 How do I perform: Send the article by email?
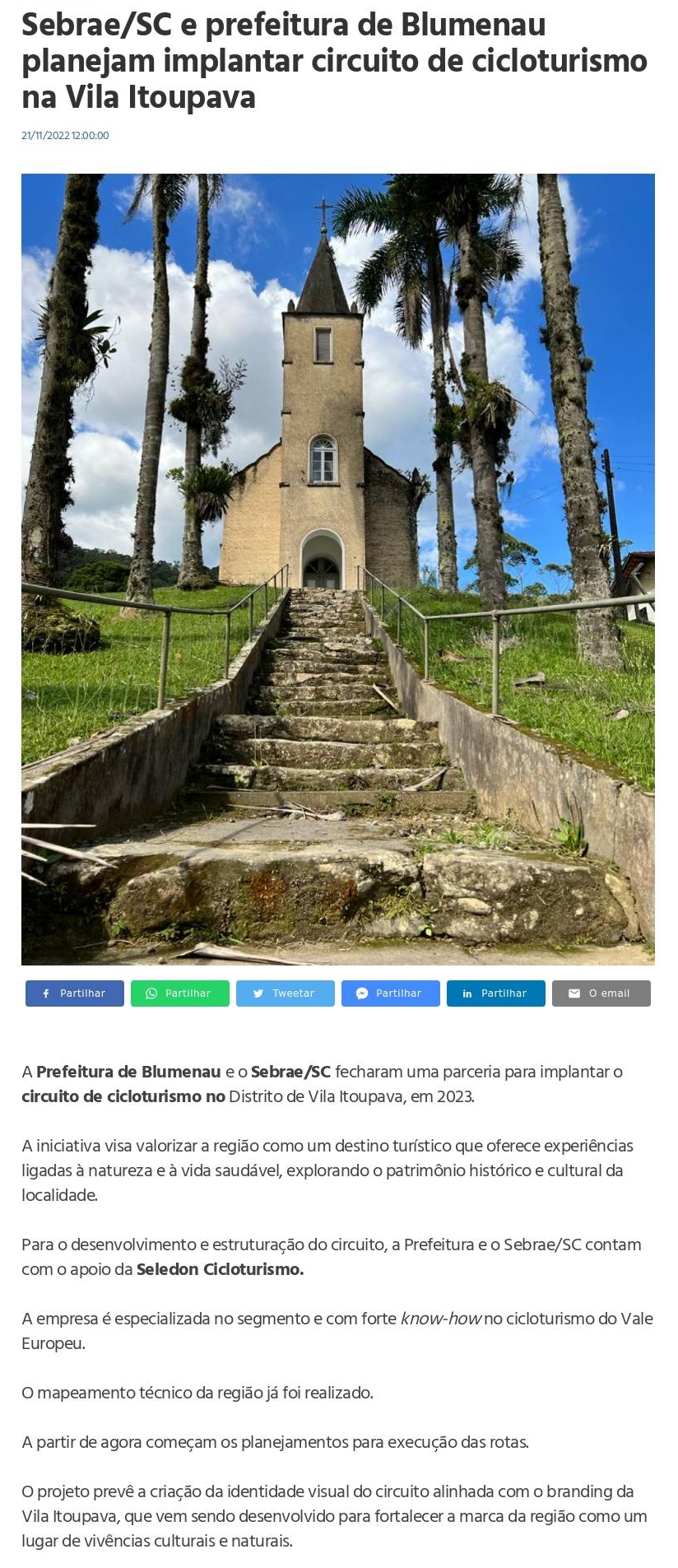pyautogui.click(x=601, y=993)
